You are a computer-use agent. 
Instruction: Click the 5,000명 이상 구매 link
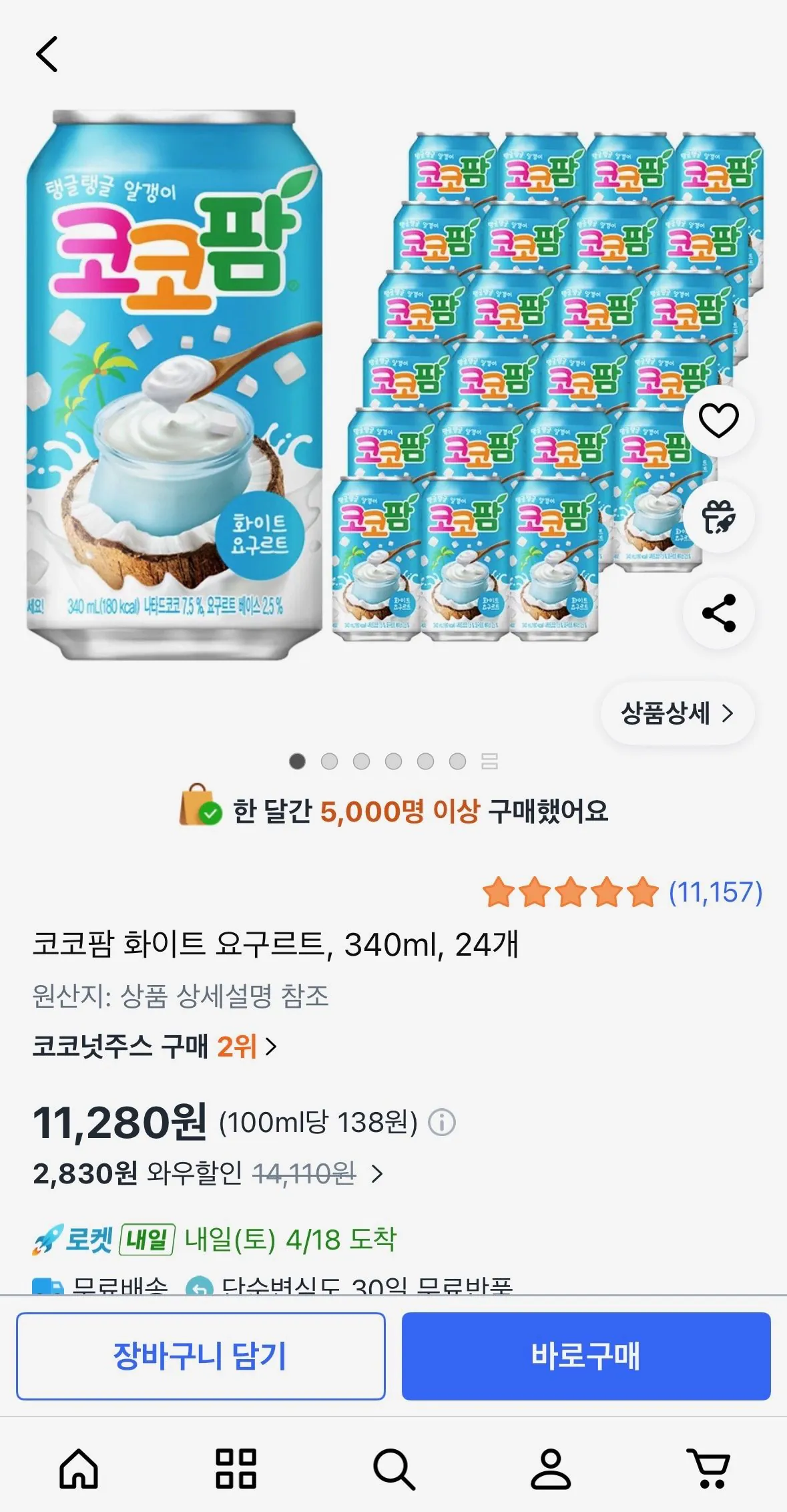pyautogui.click(x=414, y=811)
